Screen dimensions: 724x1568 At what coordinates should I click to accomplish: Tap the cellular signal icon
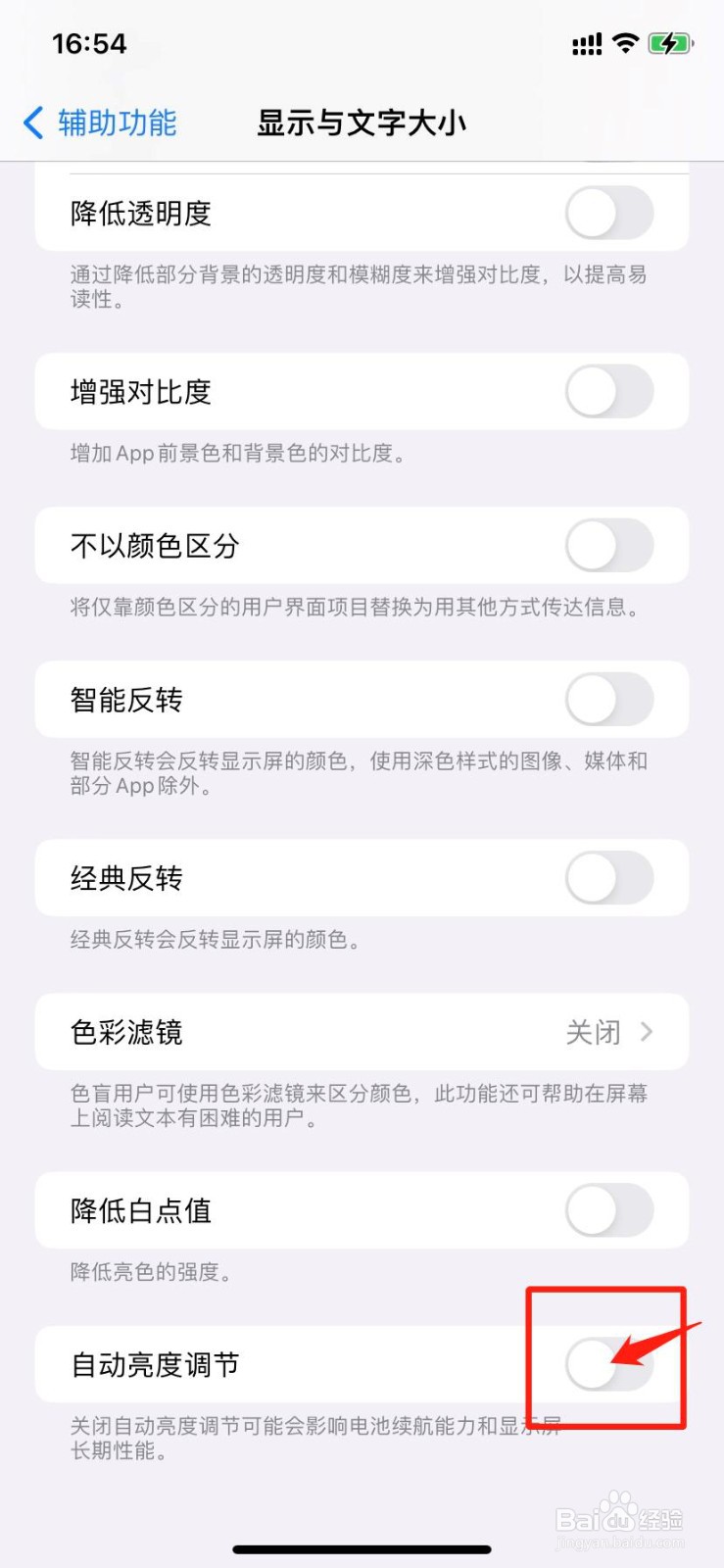coord(585,43)
